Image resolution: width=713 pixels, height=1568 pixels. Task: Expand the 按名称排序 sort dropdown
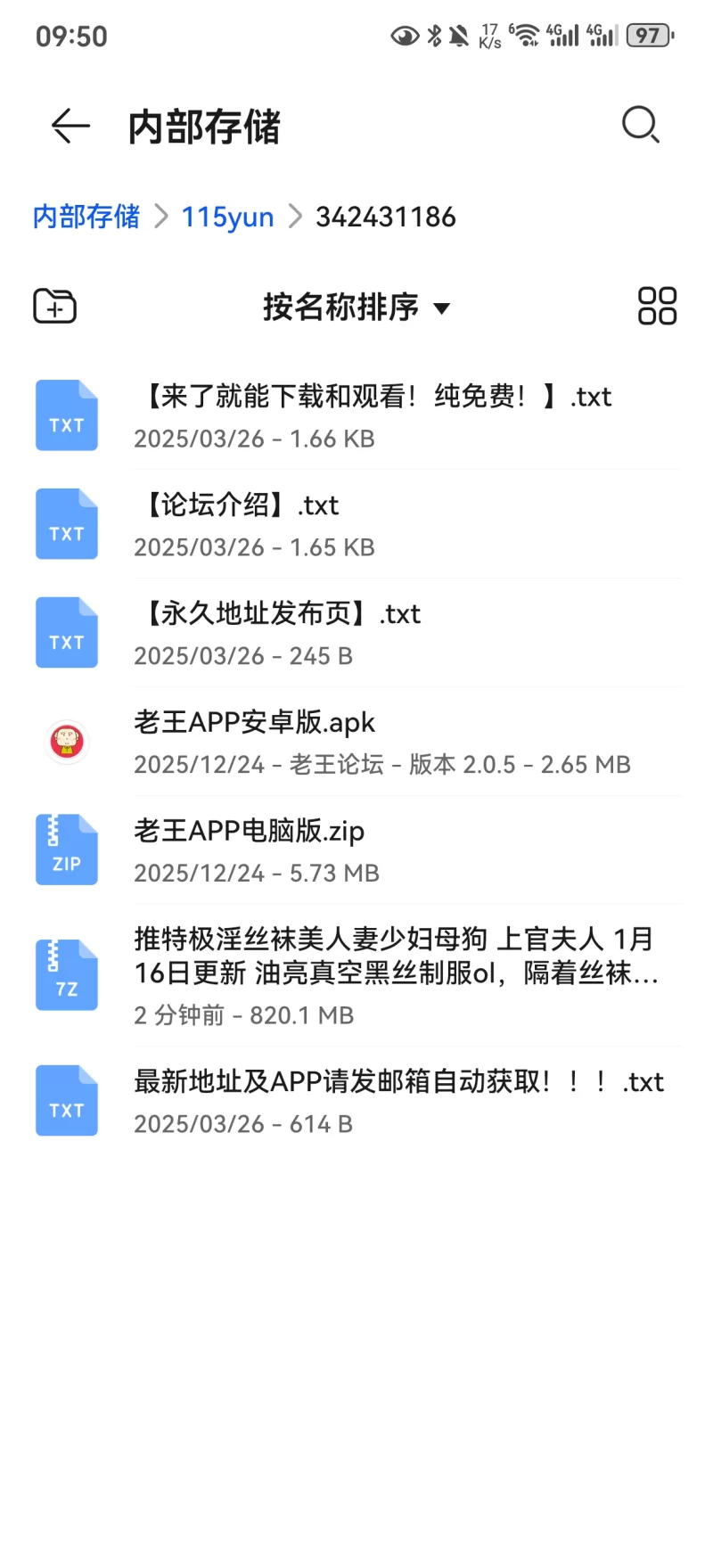click(356, 308)
